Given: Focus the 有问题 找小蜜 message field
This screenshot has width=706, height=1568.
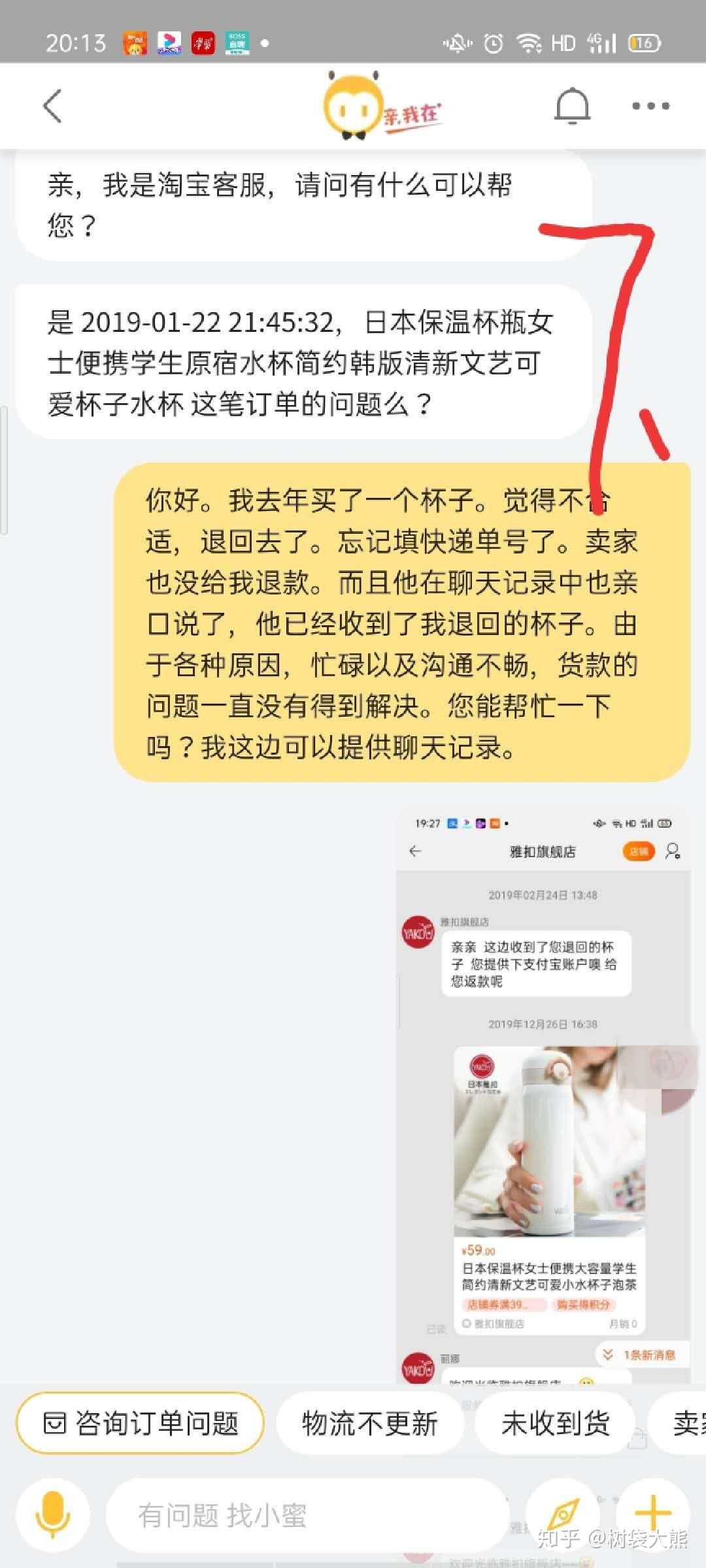Looking at the screenshot, I should [307, 1514].
